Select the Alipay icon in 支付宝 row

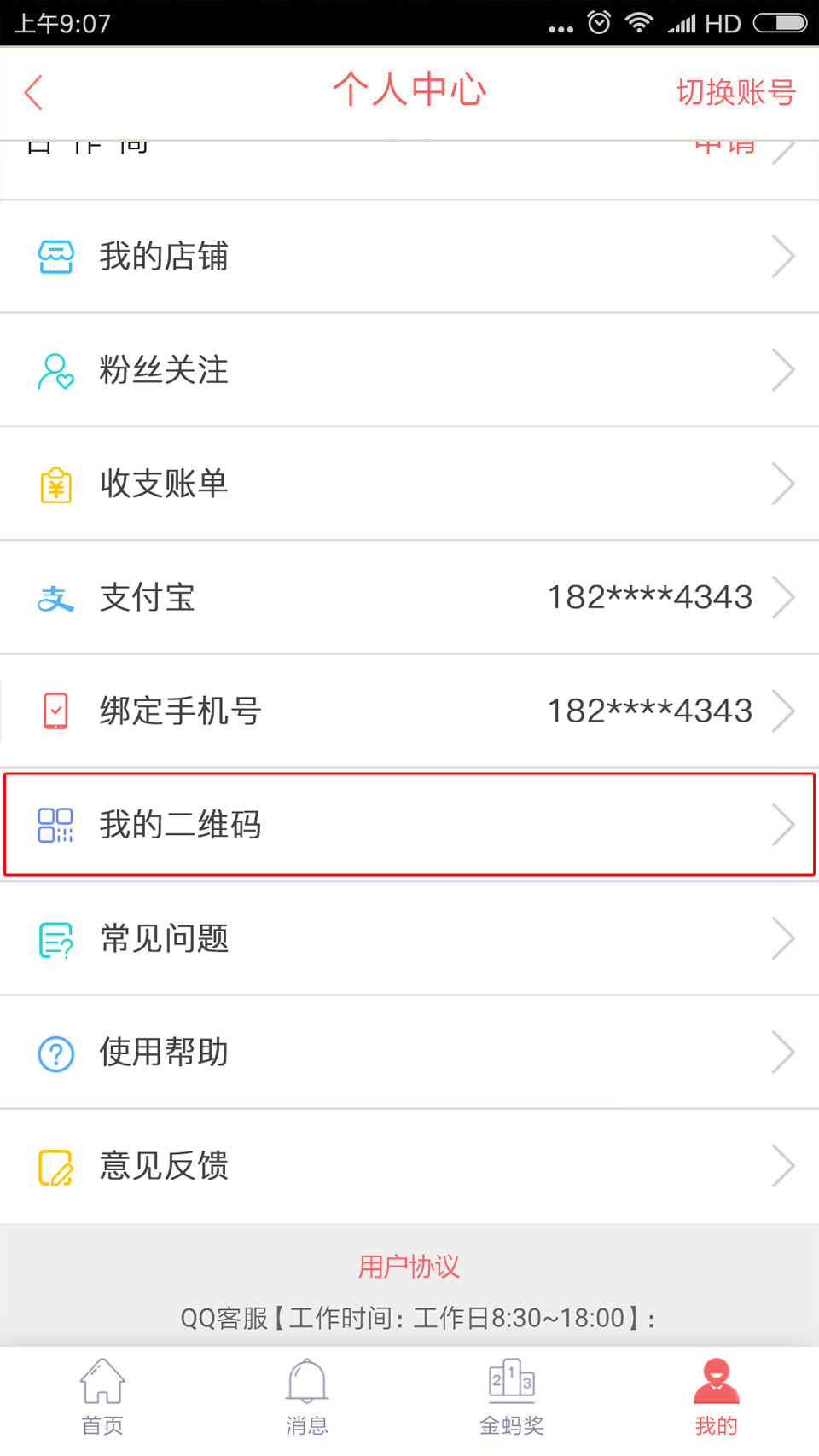click(x=55, y=597)
